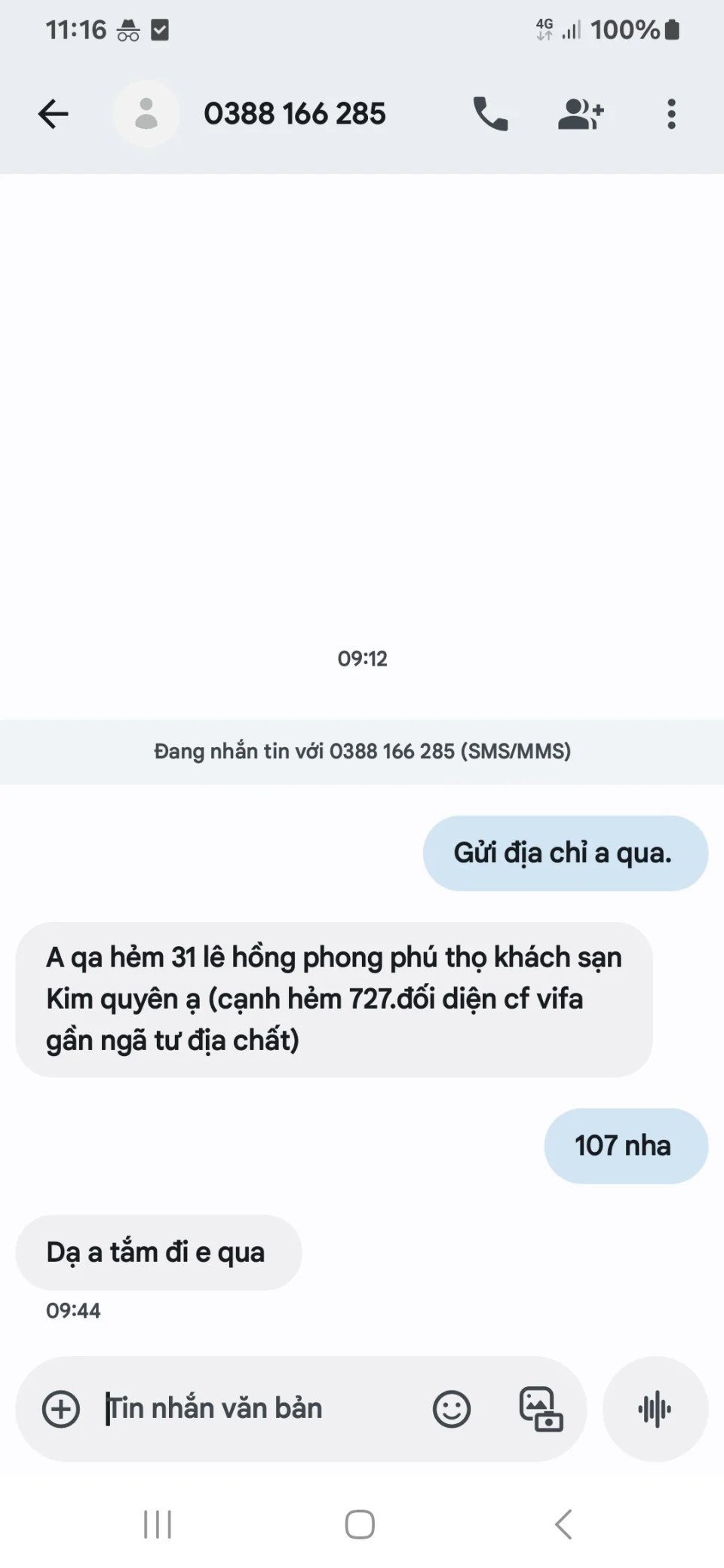This screenshot has width=724, height=1568.
Task: Open recent apps from the navigation bar
Action: [x=158, y=1524]
